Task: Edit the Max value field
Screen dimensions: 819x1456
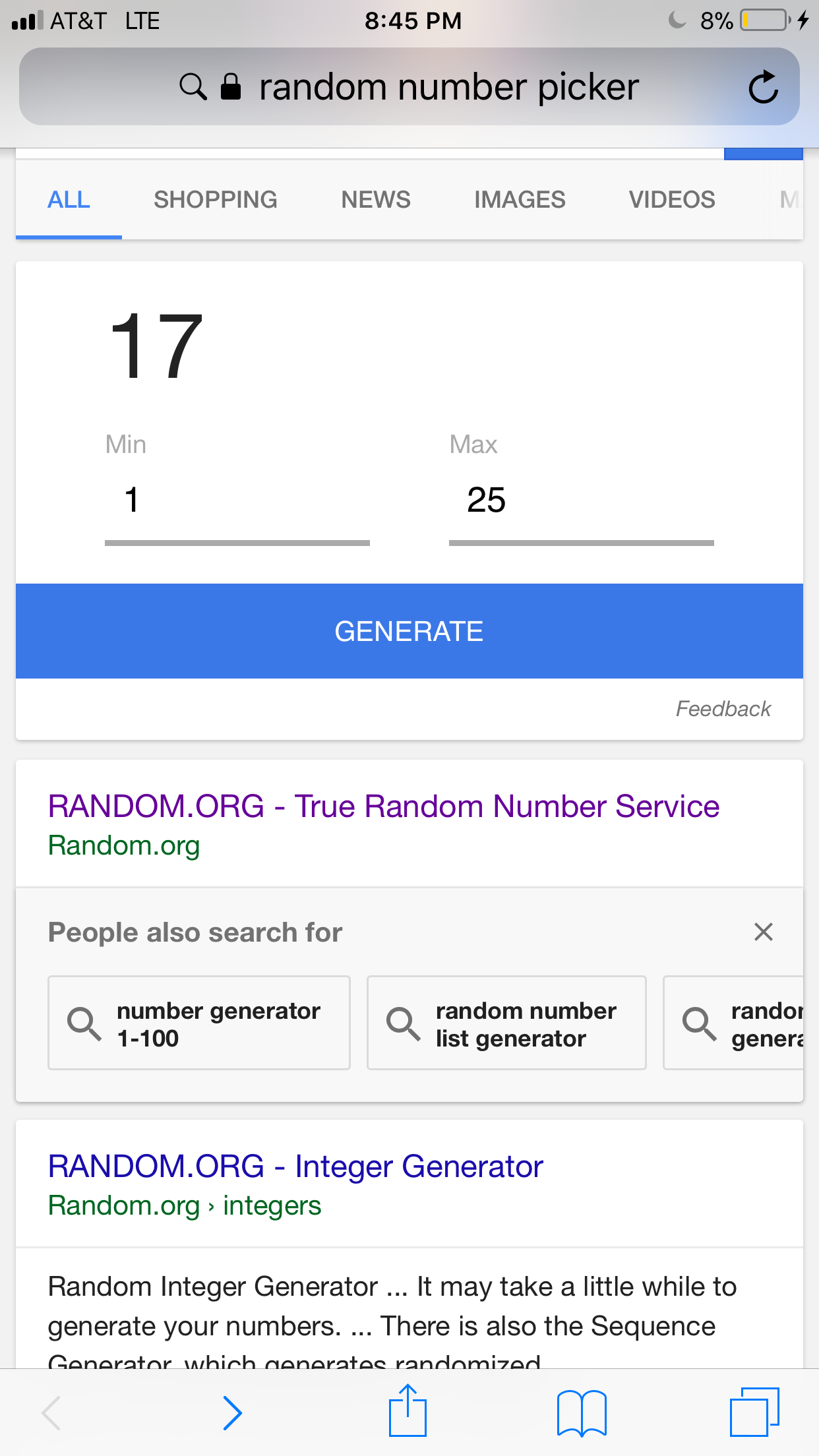Action: (582, 500)
